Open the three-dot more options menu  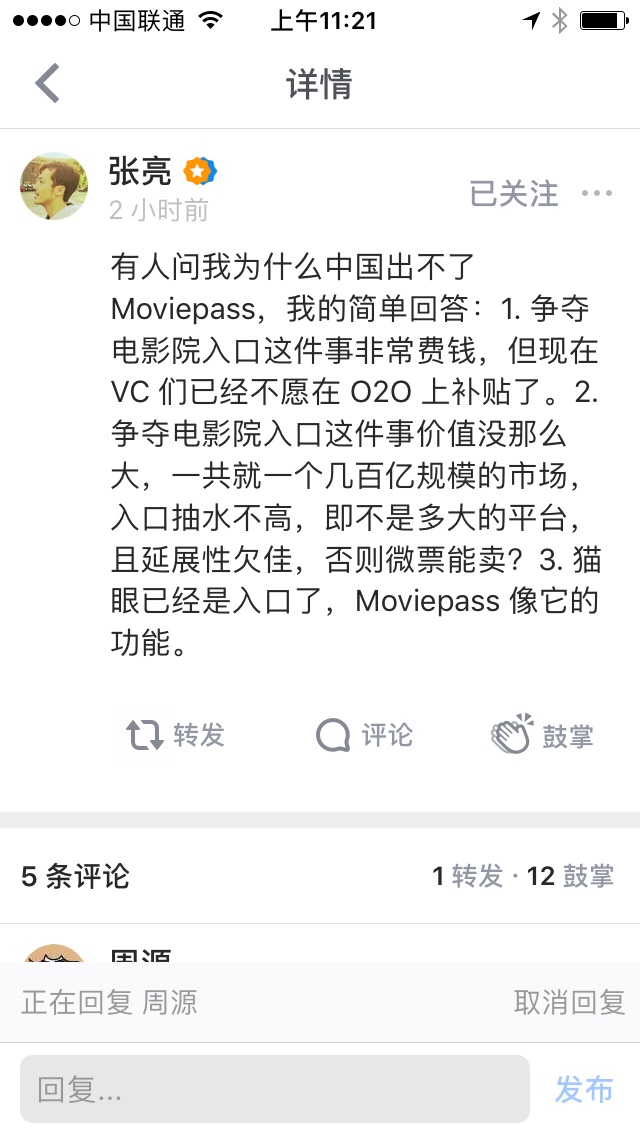pos(597,194)
